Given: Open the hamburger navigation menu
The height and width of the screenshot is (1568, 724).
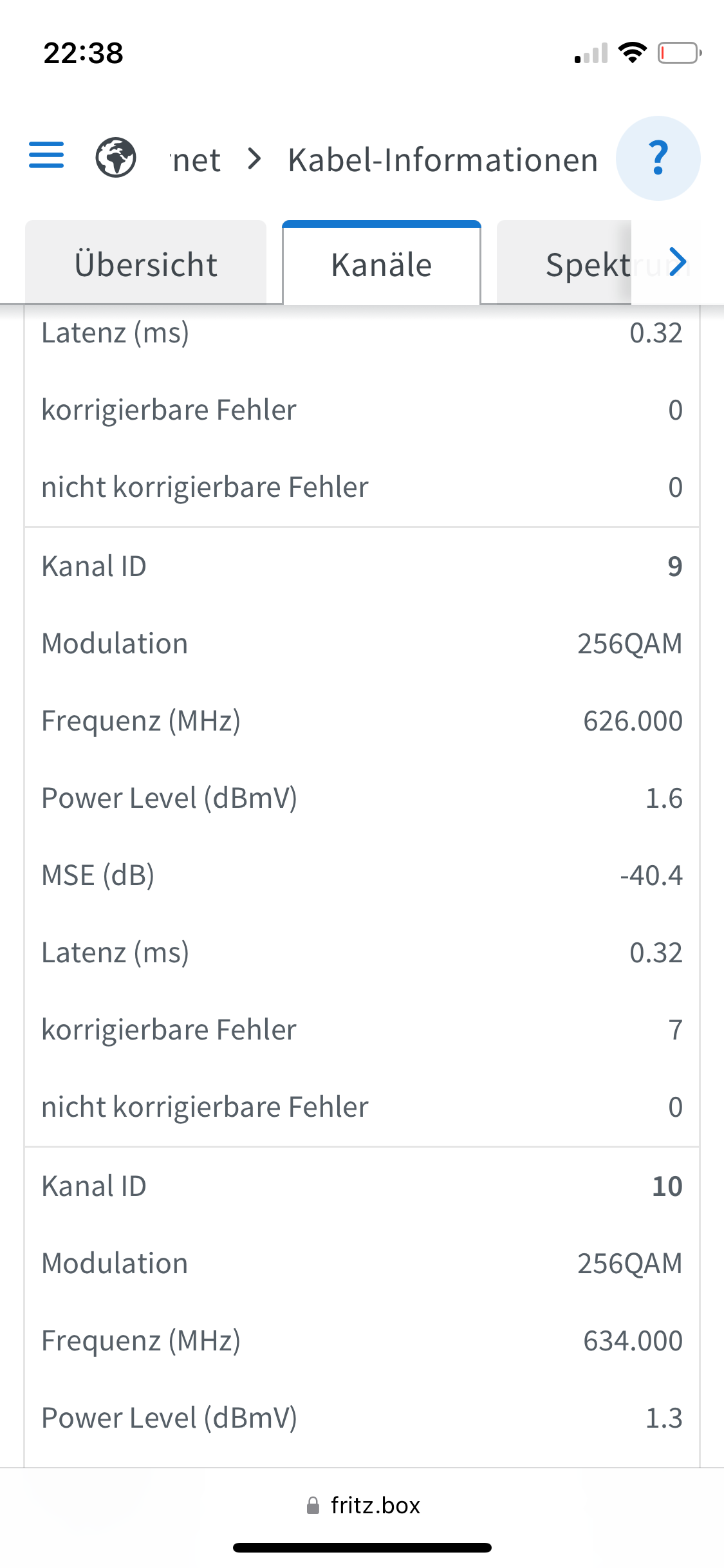Looking at the screenshot, I should [46, 155].
